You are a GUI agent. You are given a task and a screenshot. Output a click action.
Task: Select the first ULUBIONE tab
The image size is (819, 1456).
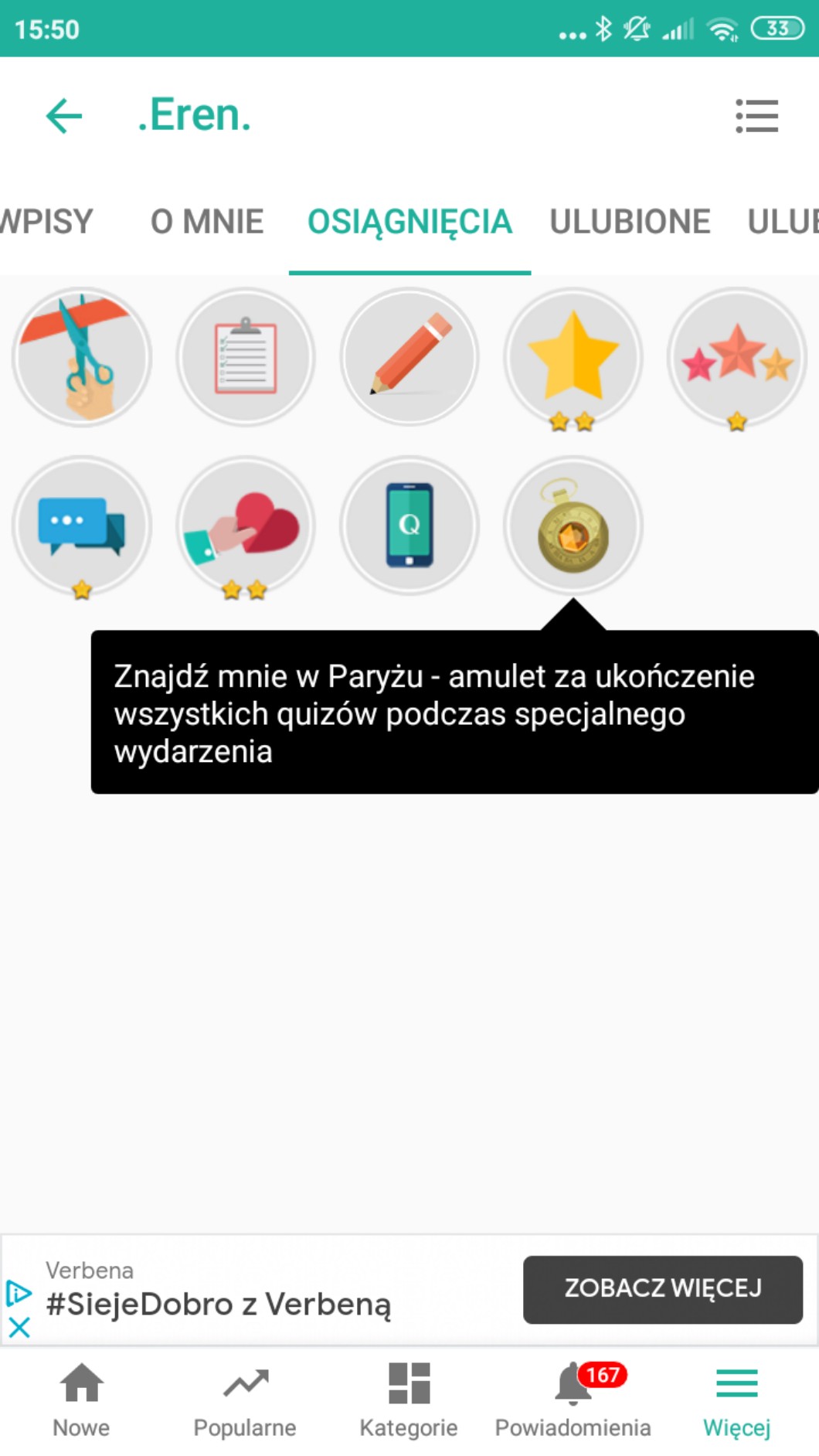pyautogui.click(x=630, y=222)
